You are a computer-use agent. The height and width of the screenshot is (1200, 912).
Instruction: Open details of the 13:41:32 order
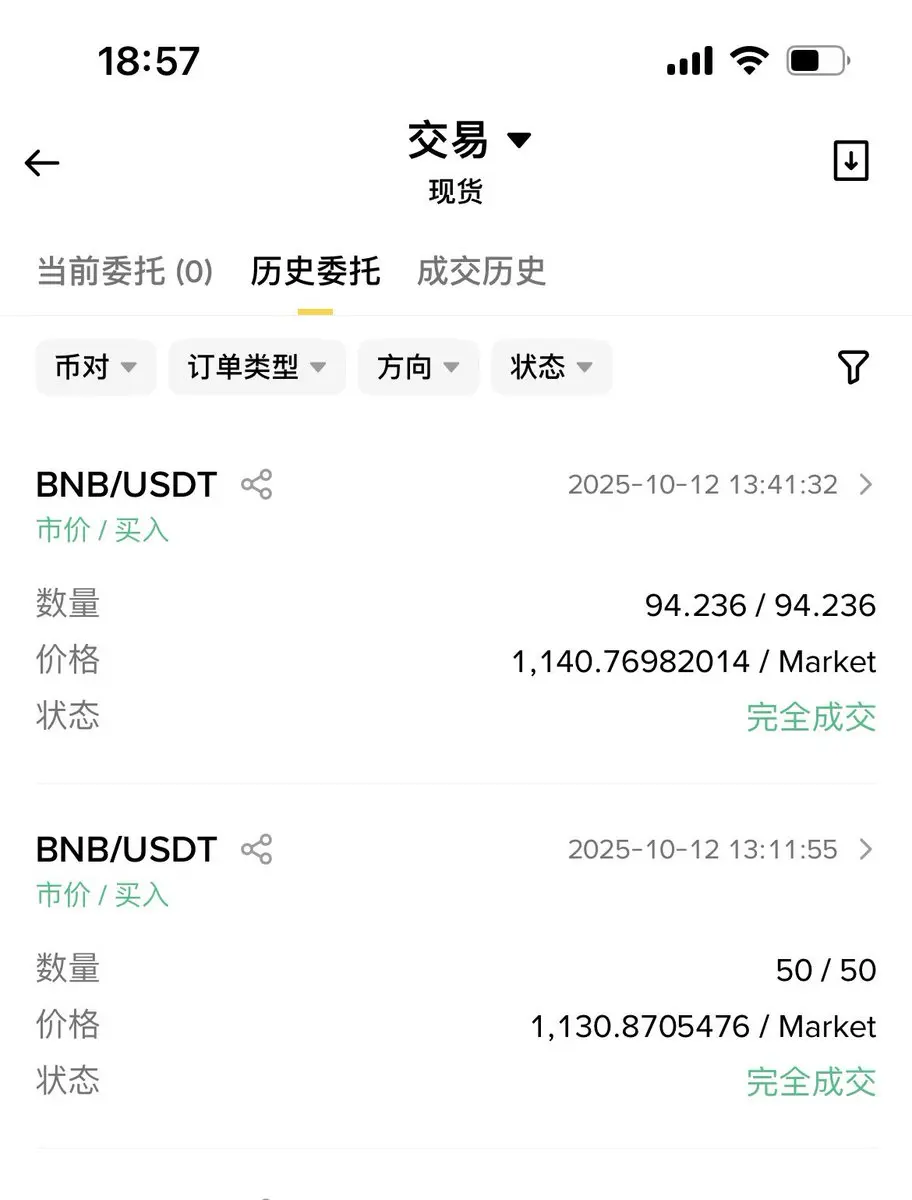(x=866, y=485)
